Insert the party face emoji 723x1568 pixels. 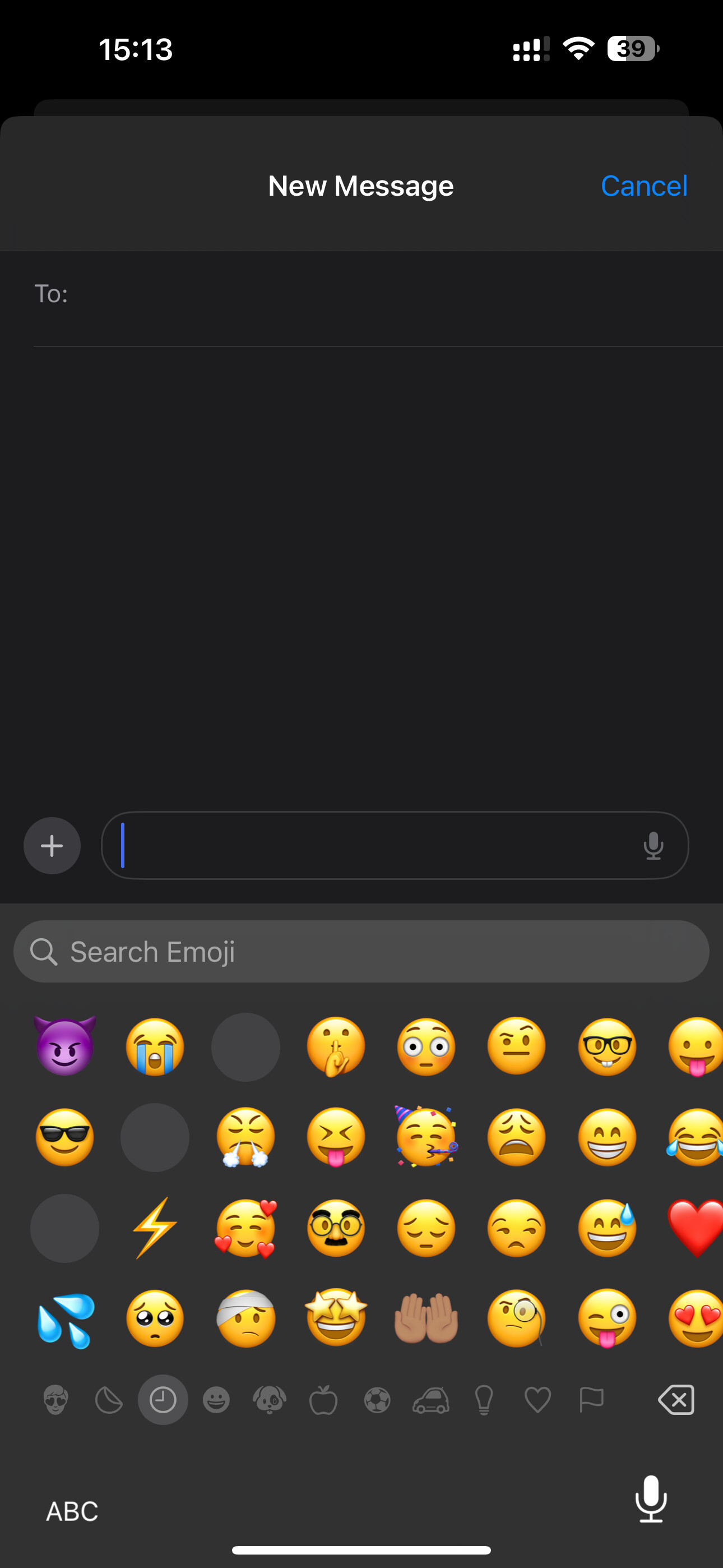pos(426,1136)
